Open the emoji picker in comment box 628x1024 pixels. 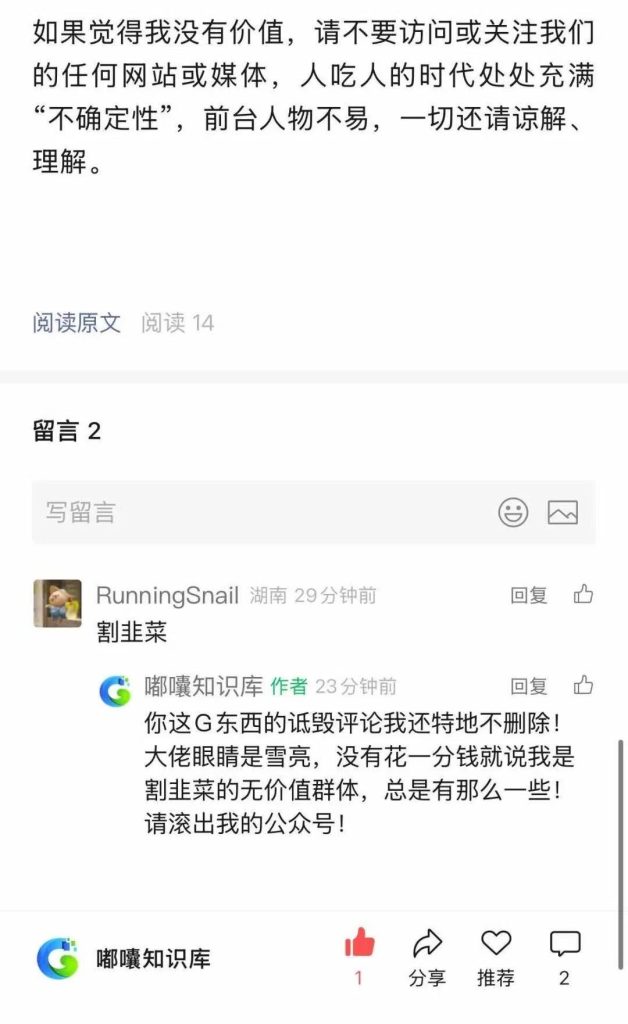[x=513, y=513]
